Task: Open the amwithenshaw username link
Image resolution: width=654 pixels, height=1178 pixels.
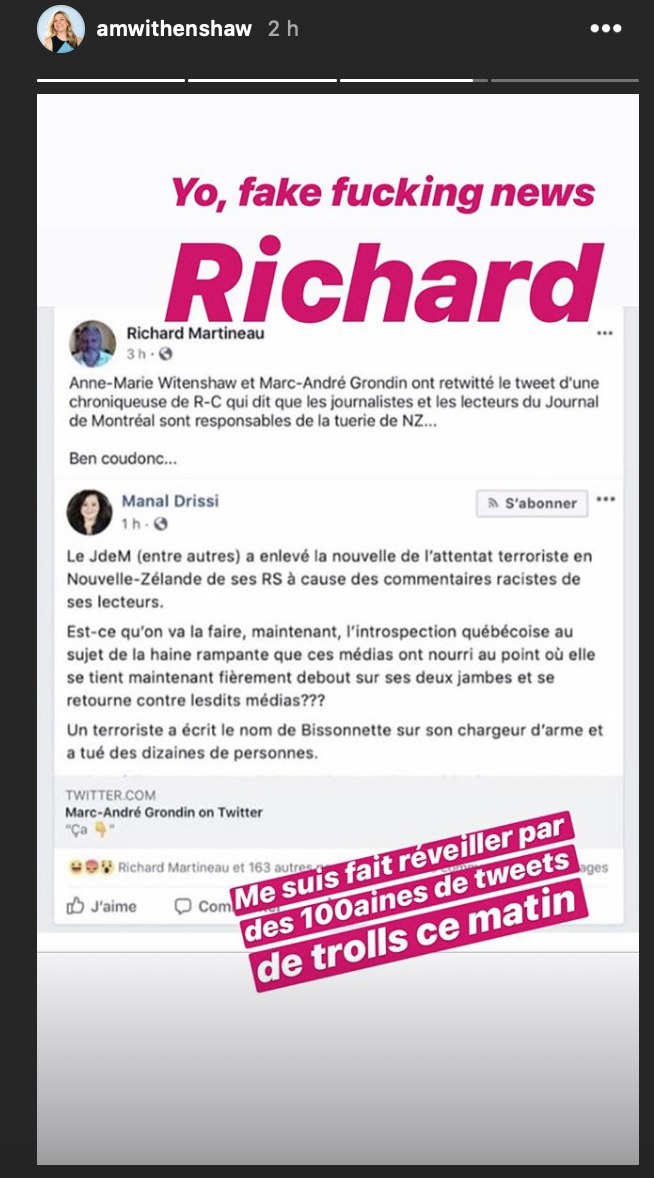Action: tap(175, 29)
